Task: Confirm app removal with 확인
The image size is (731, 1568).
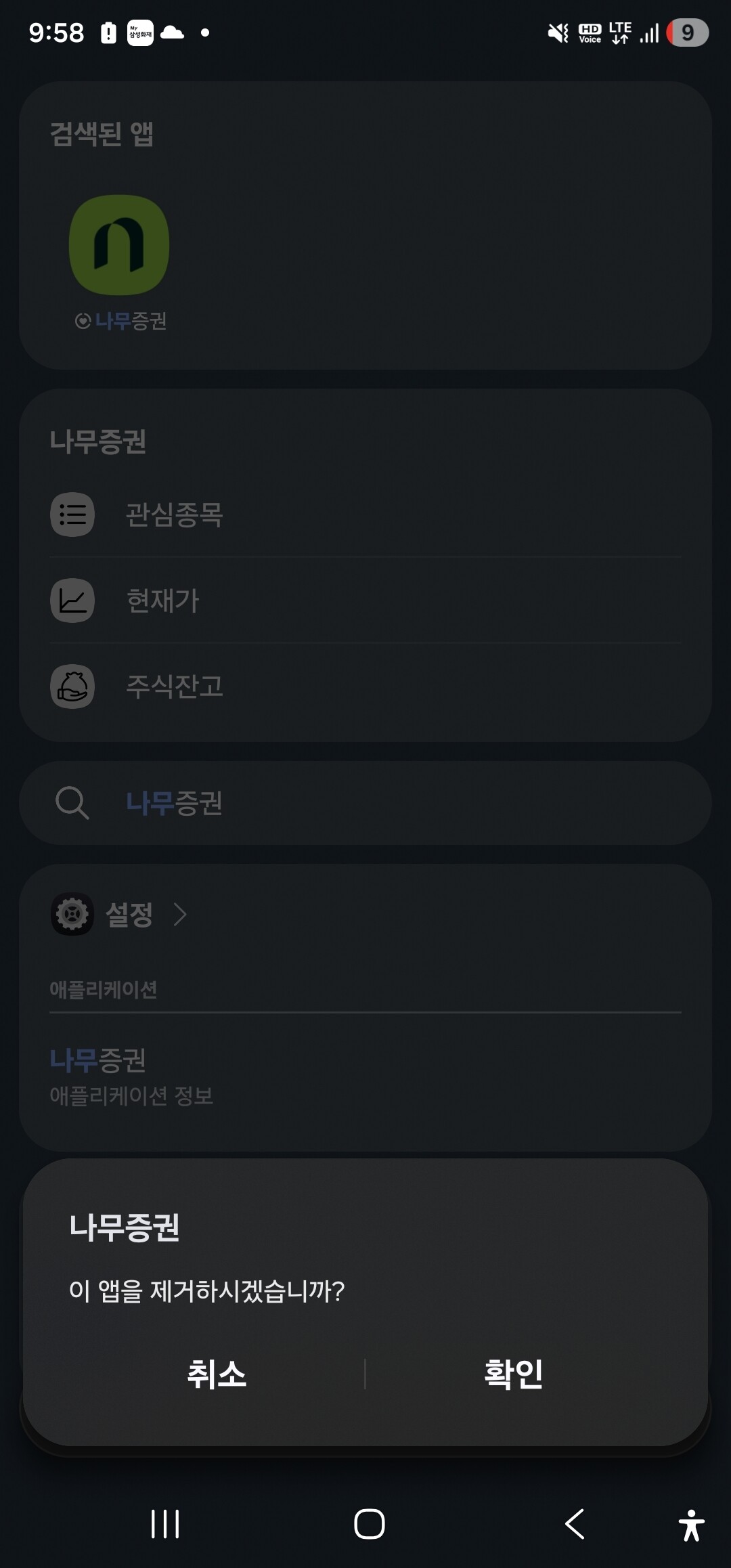Action: pyautogui.click(x=514, y=1374)
